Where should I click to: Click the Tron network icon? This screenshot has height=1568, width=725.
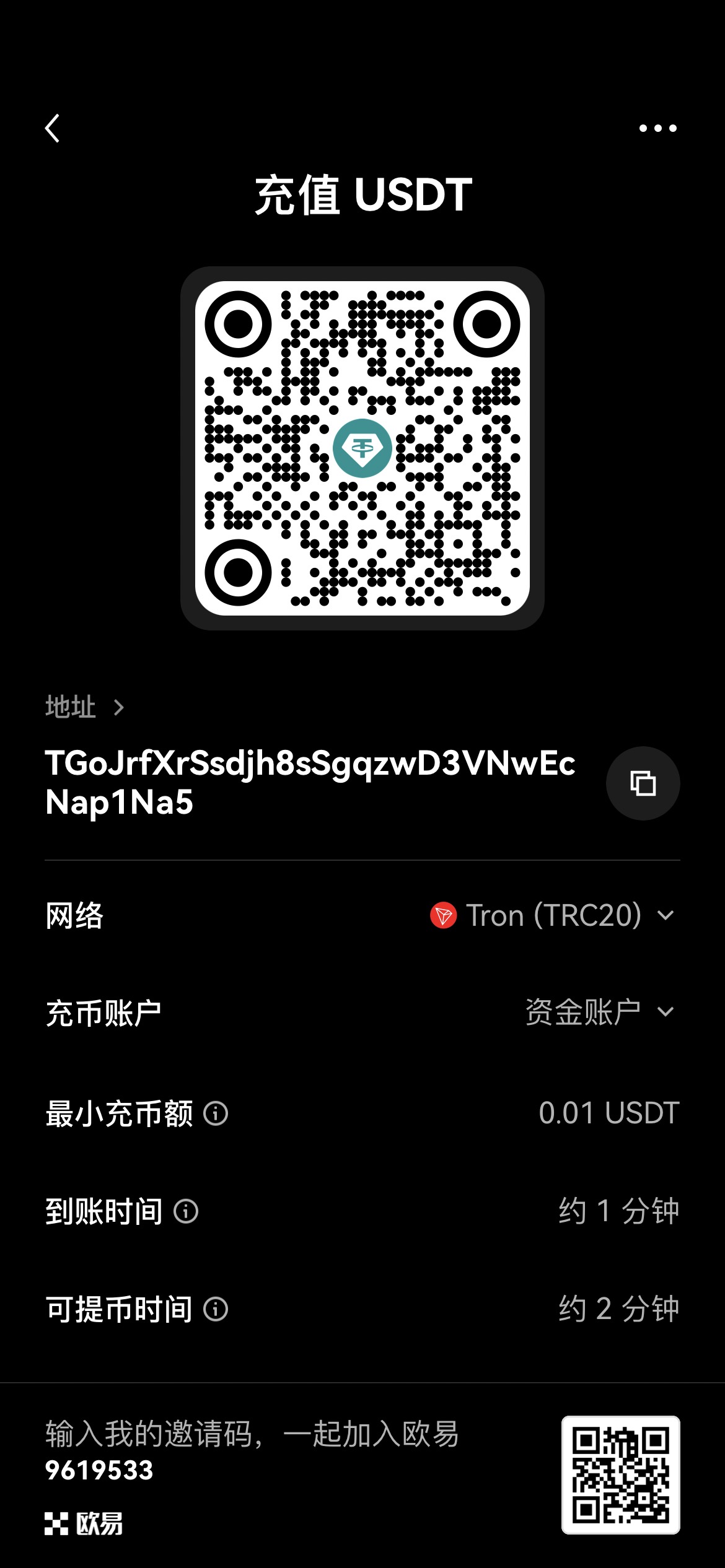[x=444, y=916]
